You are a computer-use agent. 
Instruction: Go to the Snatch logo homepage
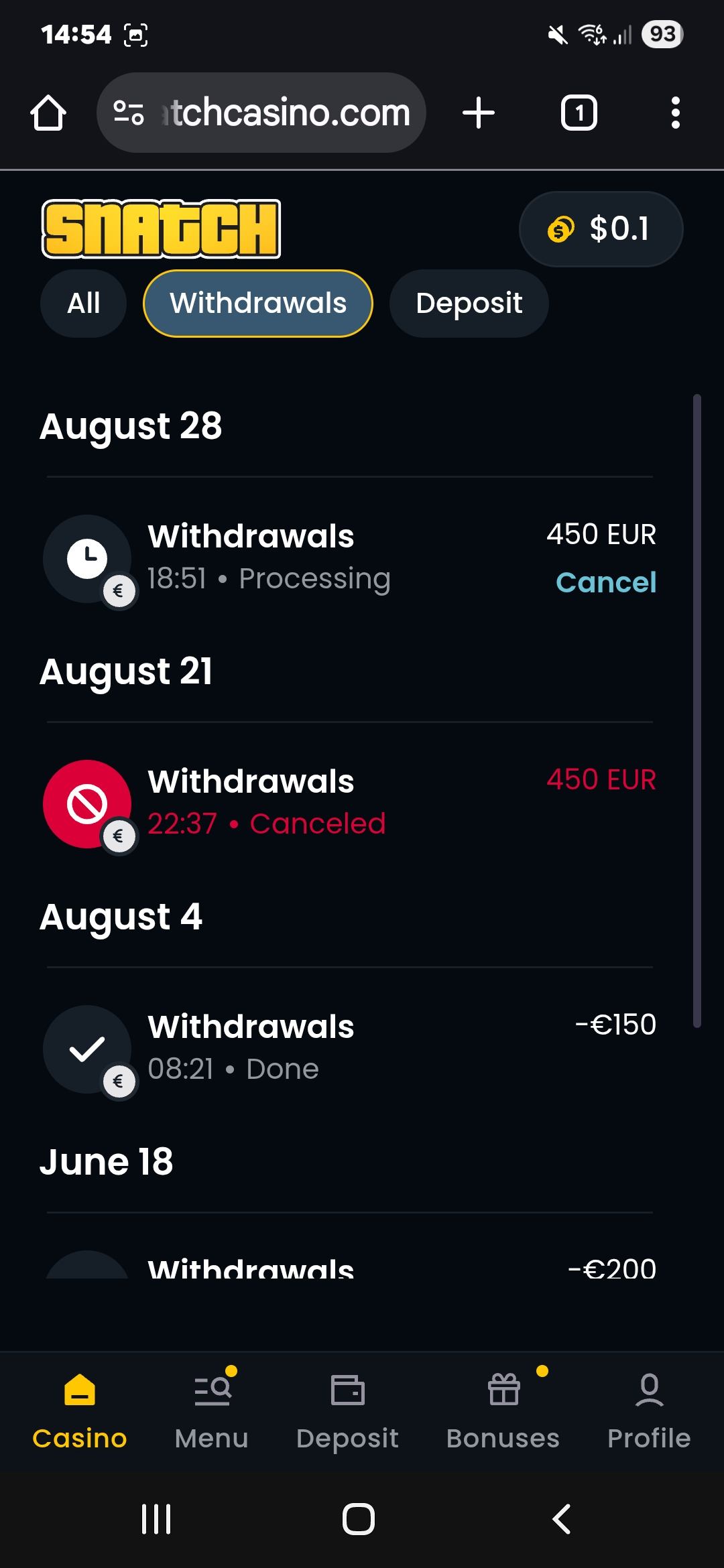click(x=161, y=228)
